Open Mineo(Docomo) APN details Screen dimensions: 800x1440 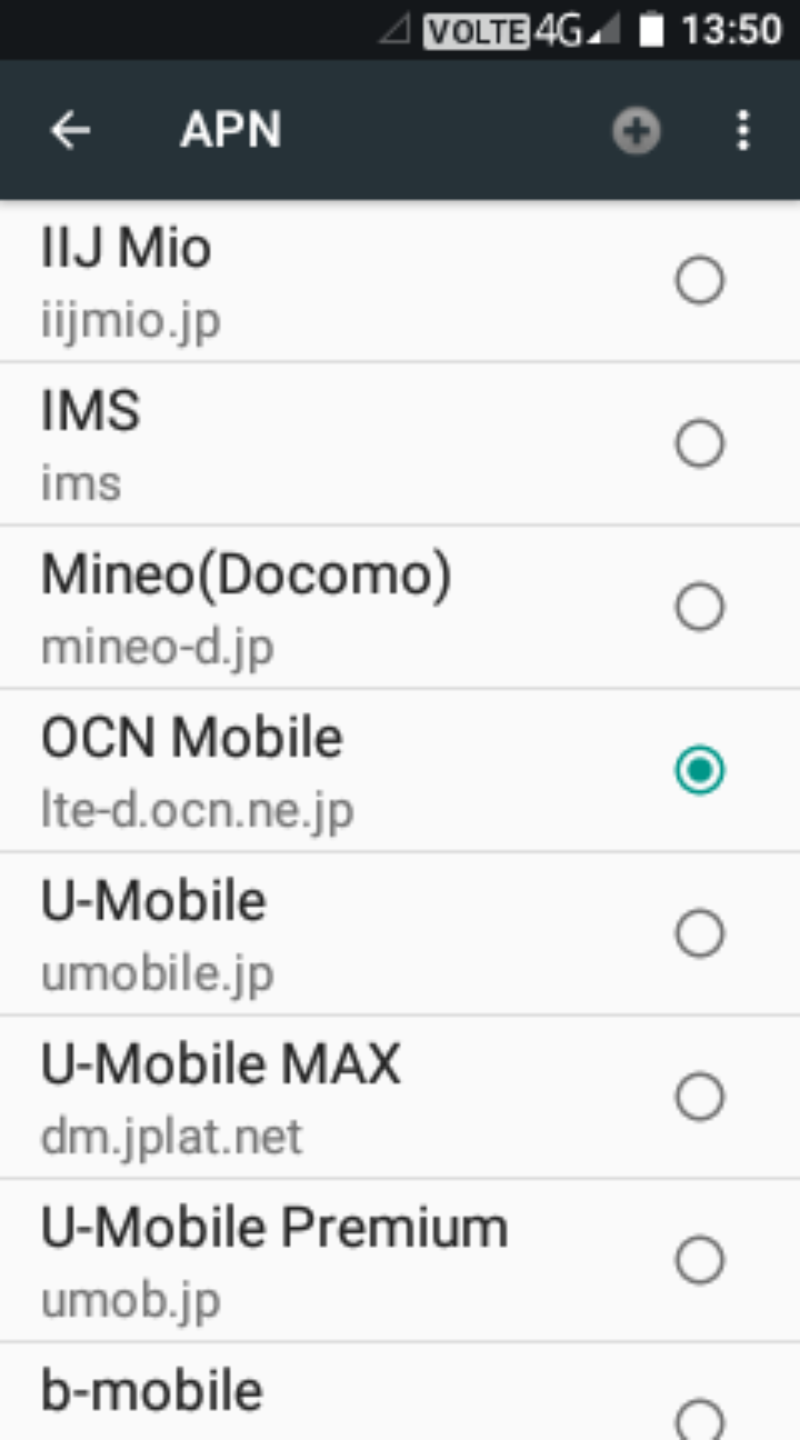pos(300,607)
